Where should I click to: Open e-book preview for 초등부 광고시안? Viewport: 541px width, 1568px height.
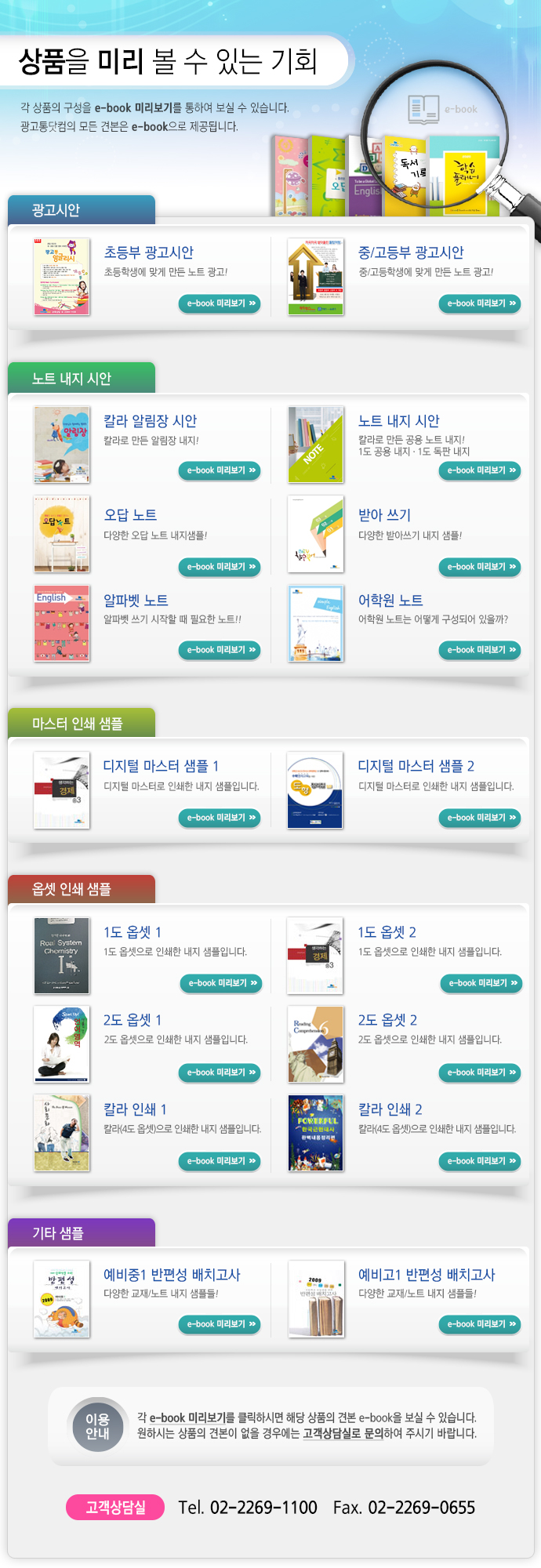(220, 303)
